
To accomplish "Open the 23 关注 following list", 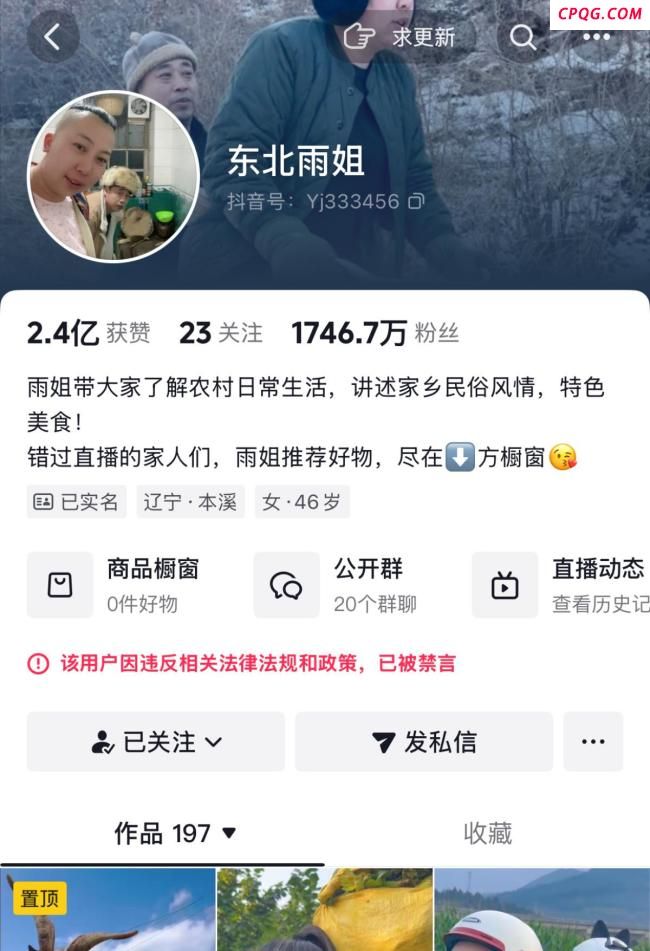I will pos(221,333).
